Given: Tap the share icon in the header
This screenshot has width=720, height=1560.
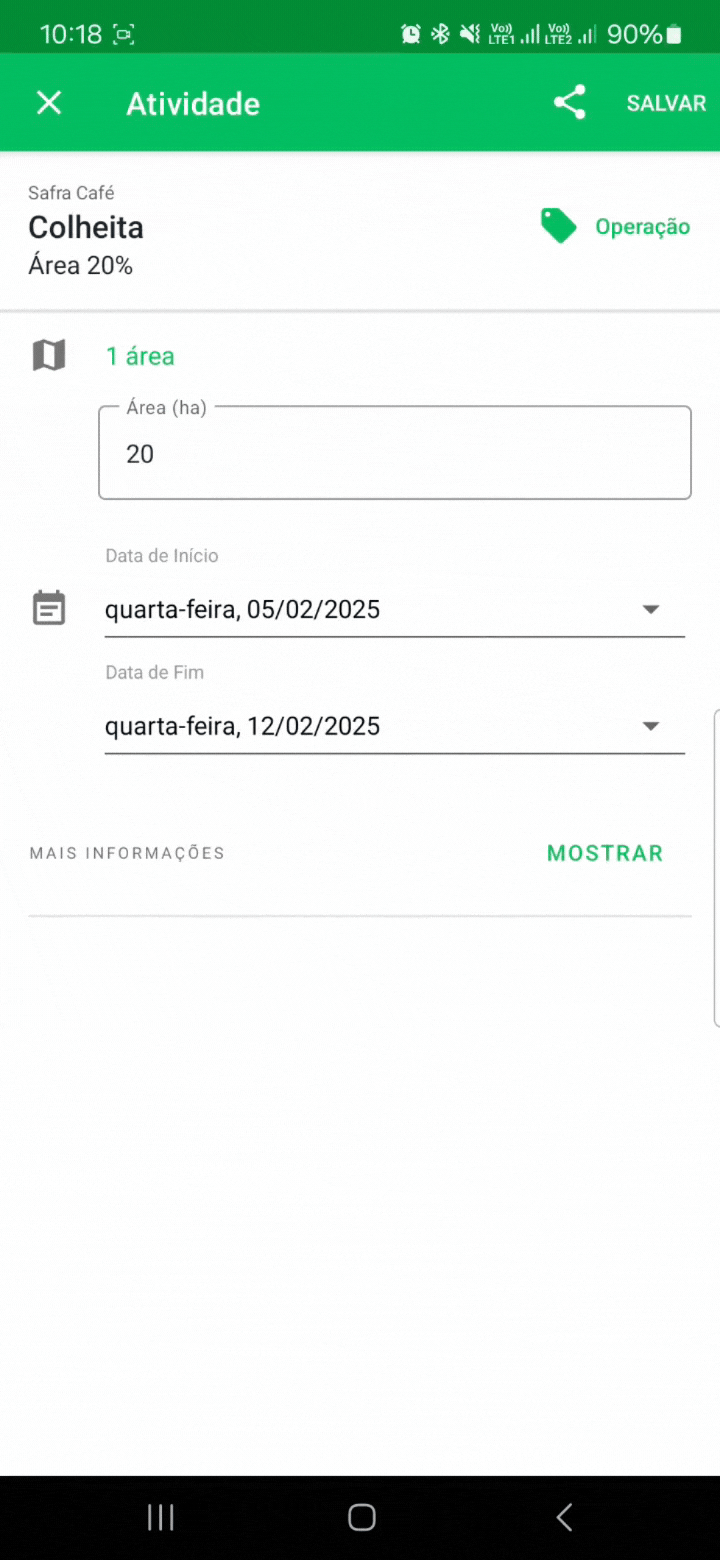Looking at the screenshot, I should [x=569, y=102].
